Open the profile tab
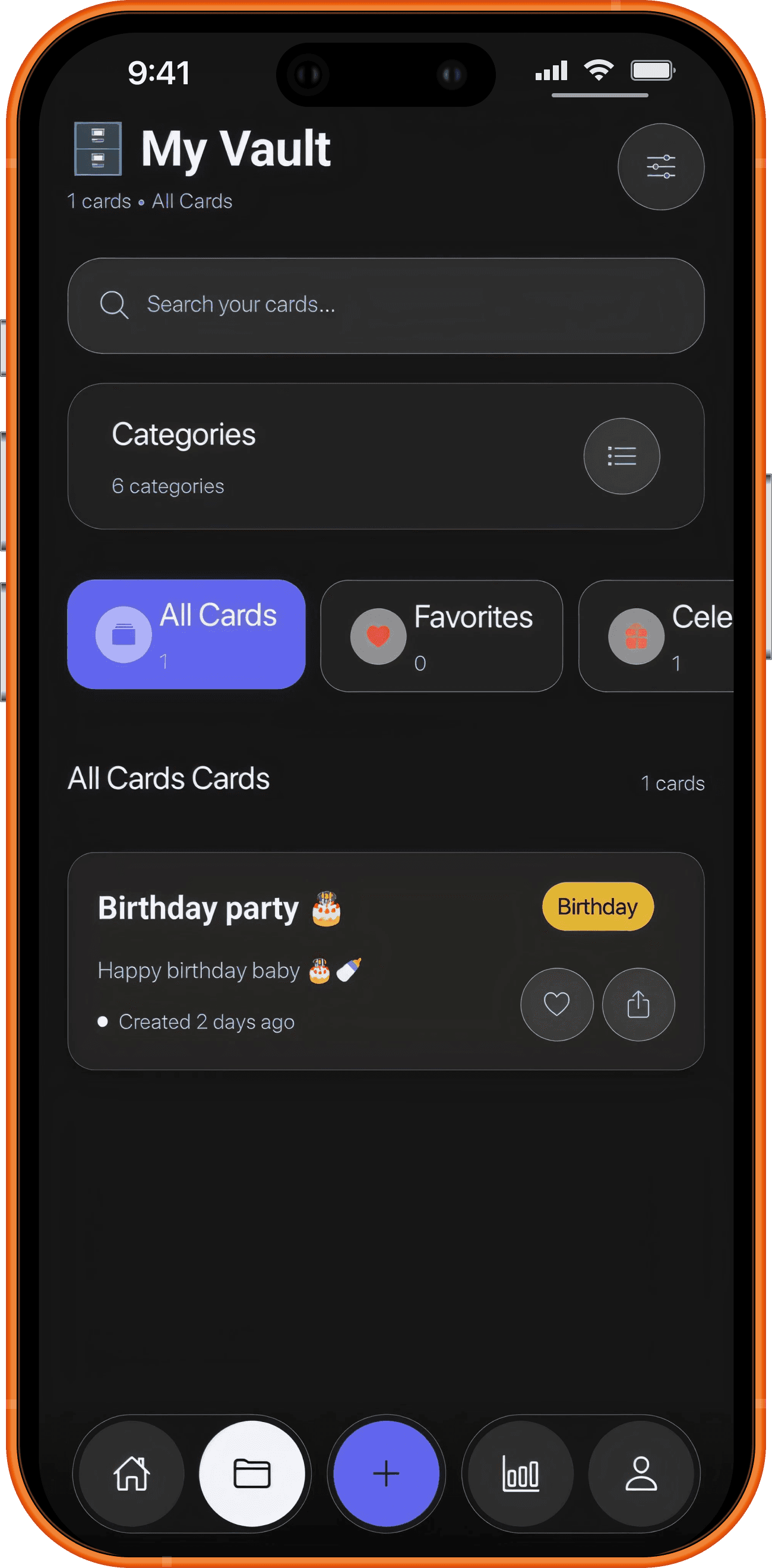Screen dimensions: 772x1568 [641, 1474]
